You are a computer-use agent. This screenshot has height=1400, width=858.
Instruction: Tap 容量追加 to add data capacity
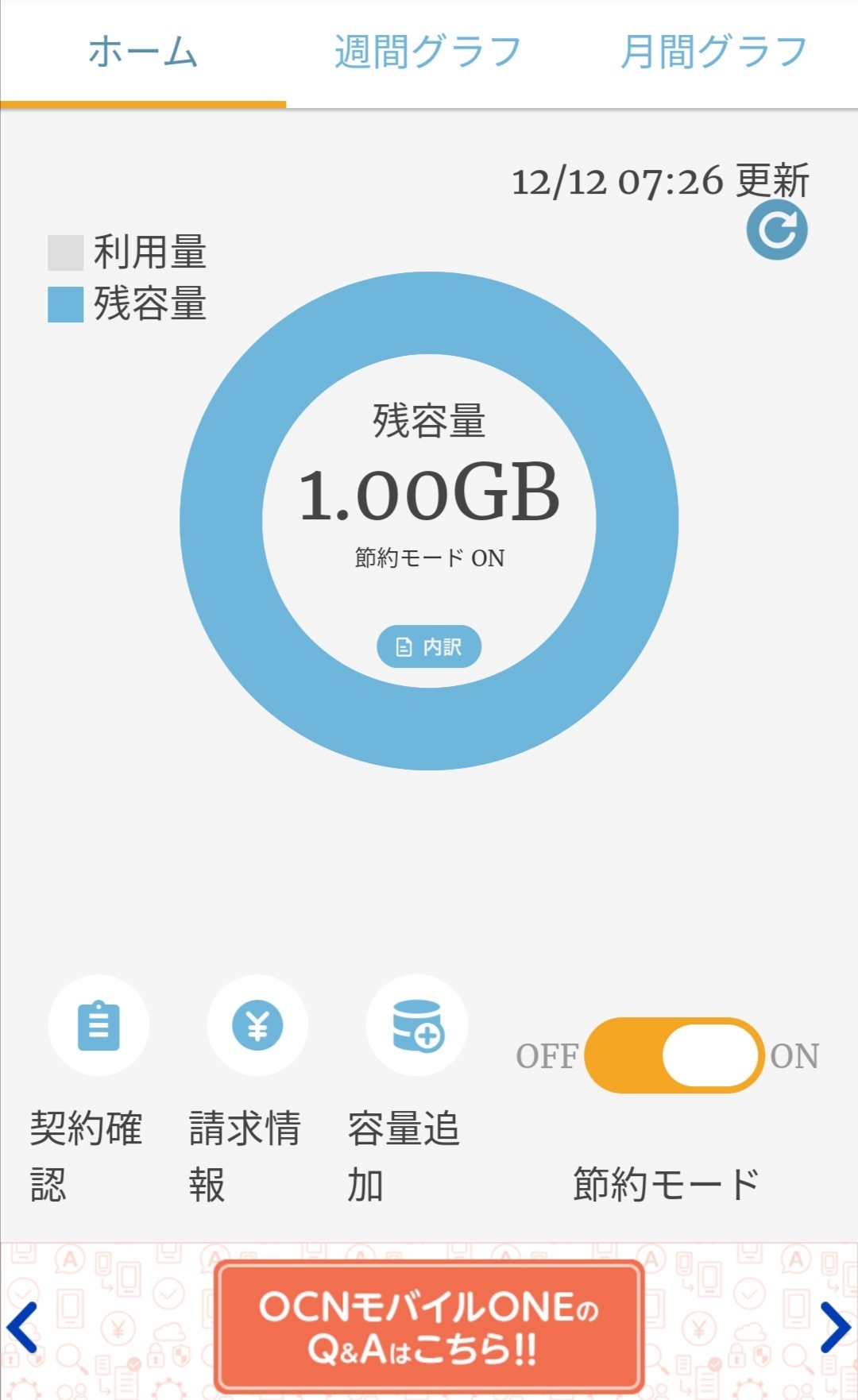point(417,1025)
